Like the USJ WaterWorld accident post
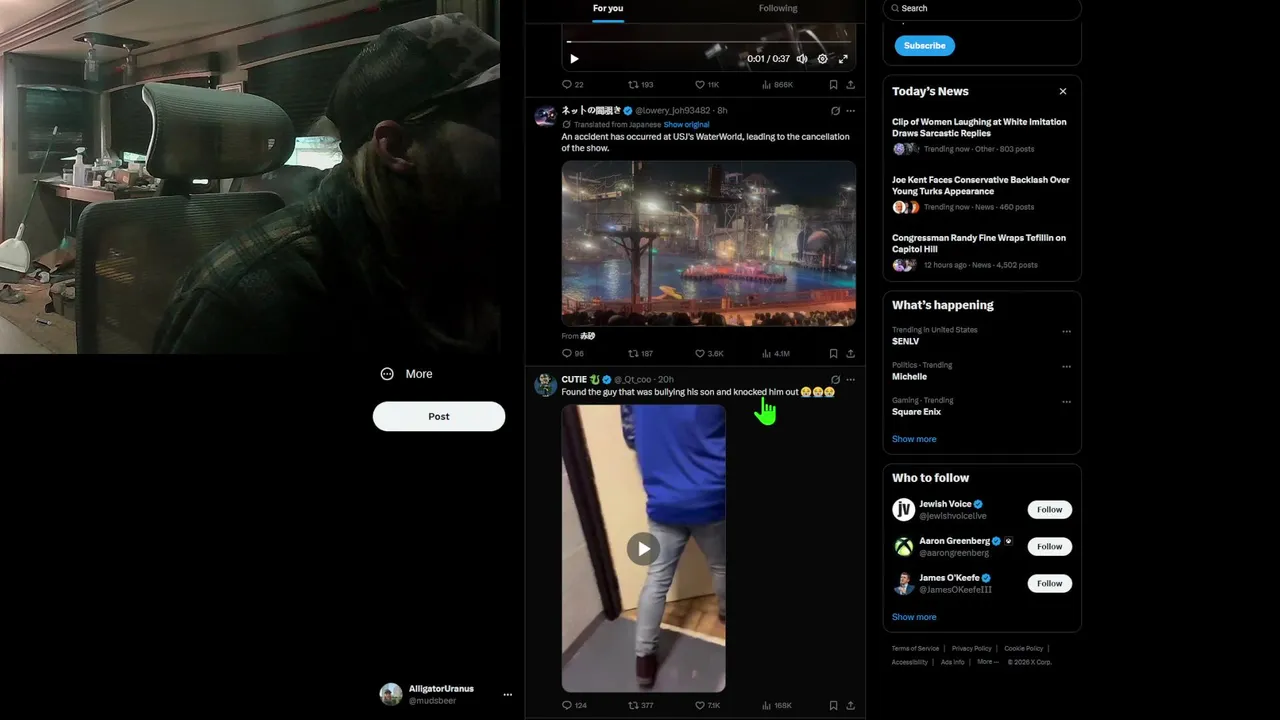The height and width of the screenshot is (720, 1280). (x=700, y=354)
